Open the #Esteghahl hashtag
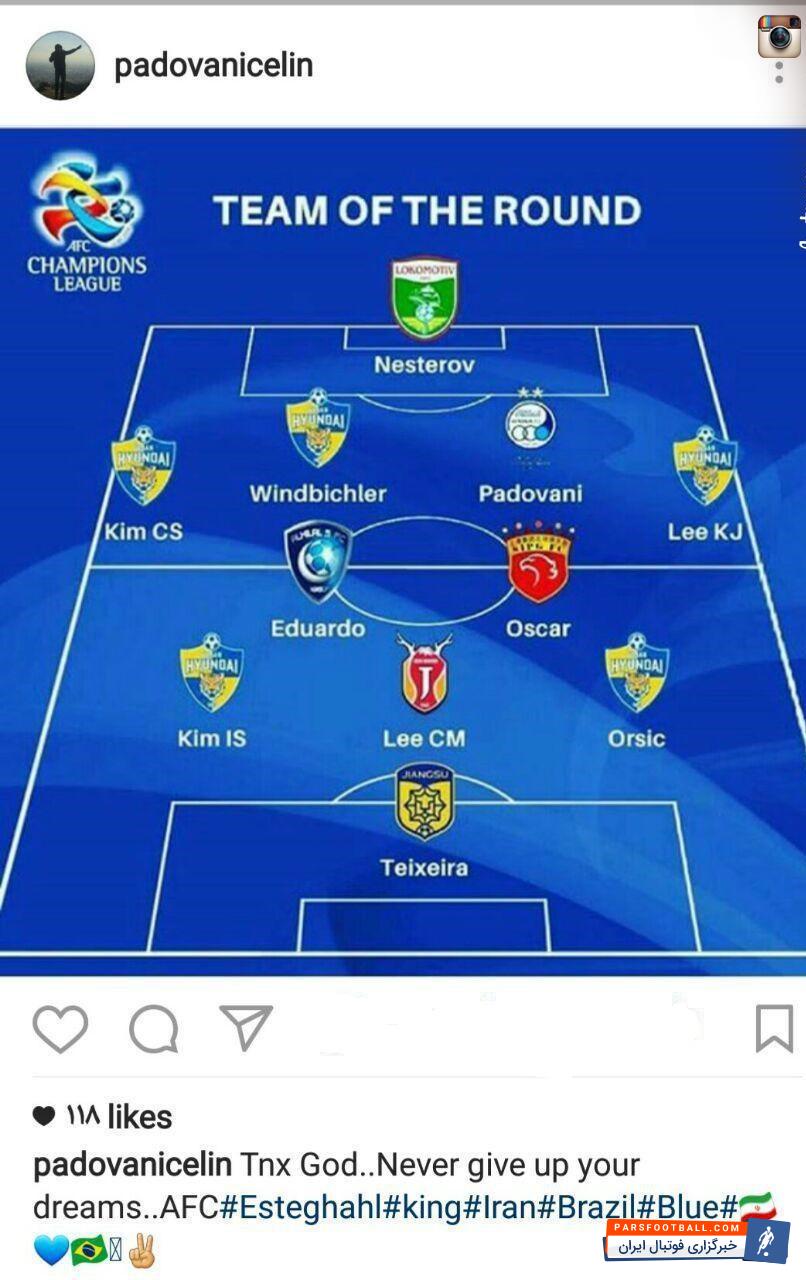Screen dimensions: 806x1280 tap(300, 1207)
